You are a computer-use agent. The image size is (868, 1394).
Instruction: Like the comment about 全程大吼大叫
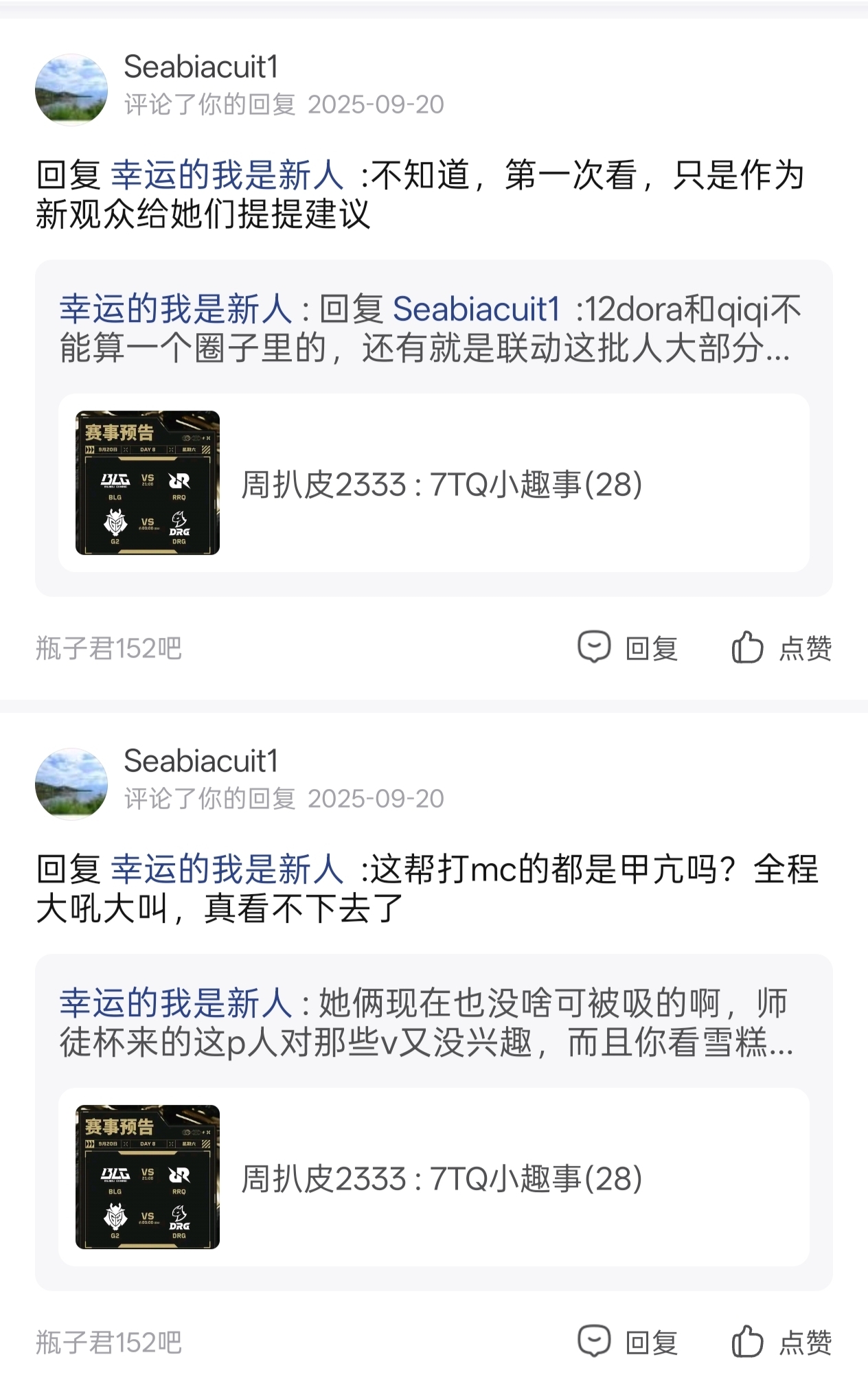(x=781, y=1342)
